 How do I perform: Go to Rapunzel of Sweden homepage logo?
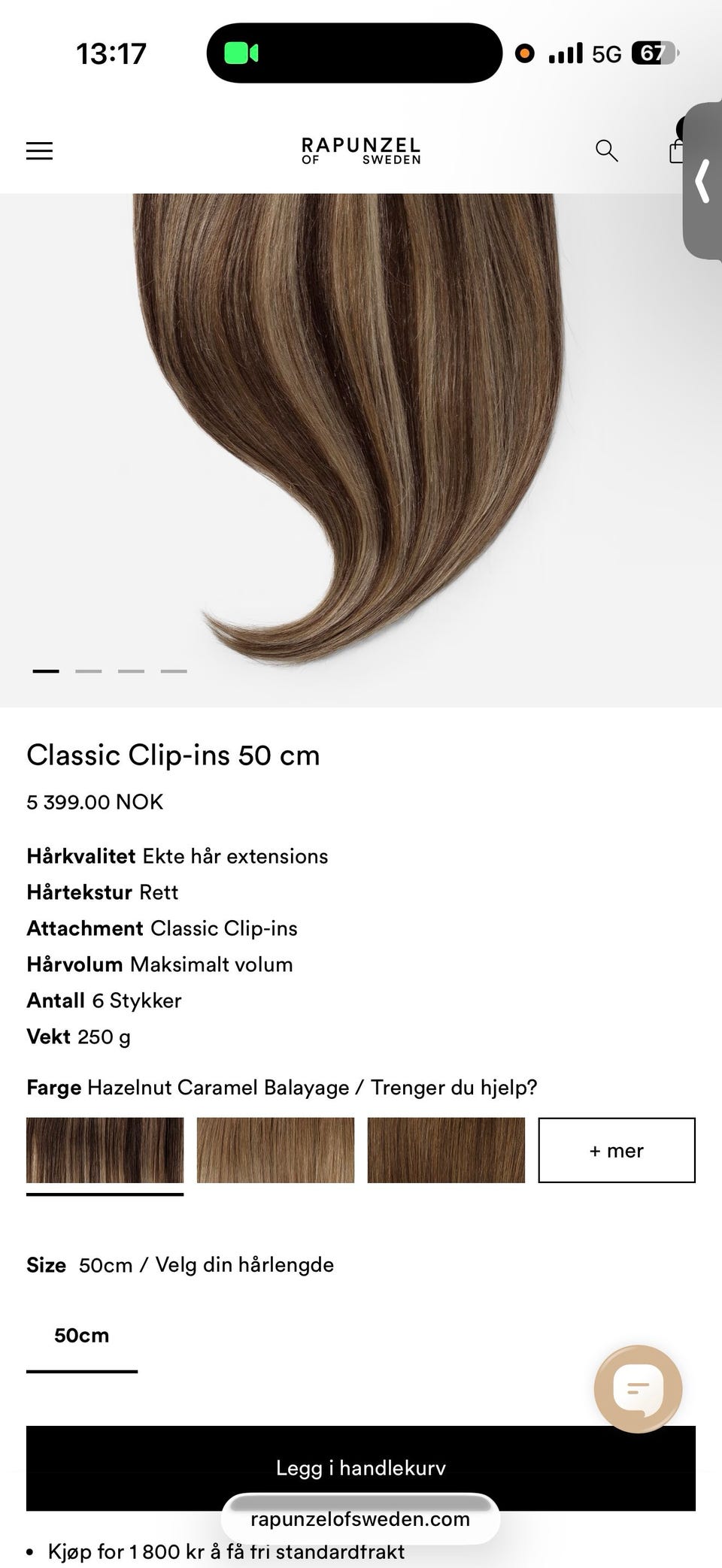pos(361,151)
